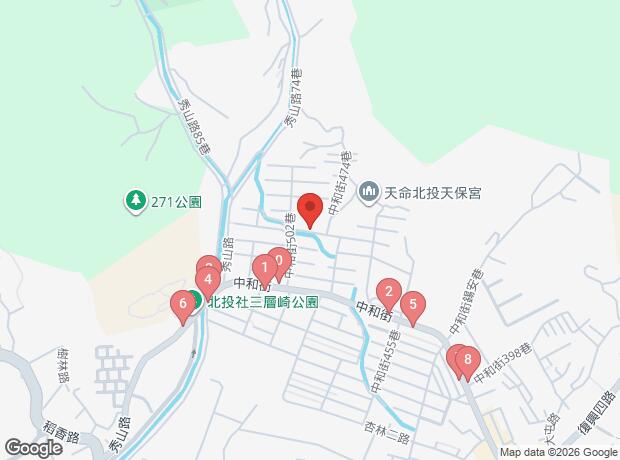
Task: Select marker 0 behind marker 1
Action: (282, 258)
